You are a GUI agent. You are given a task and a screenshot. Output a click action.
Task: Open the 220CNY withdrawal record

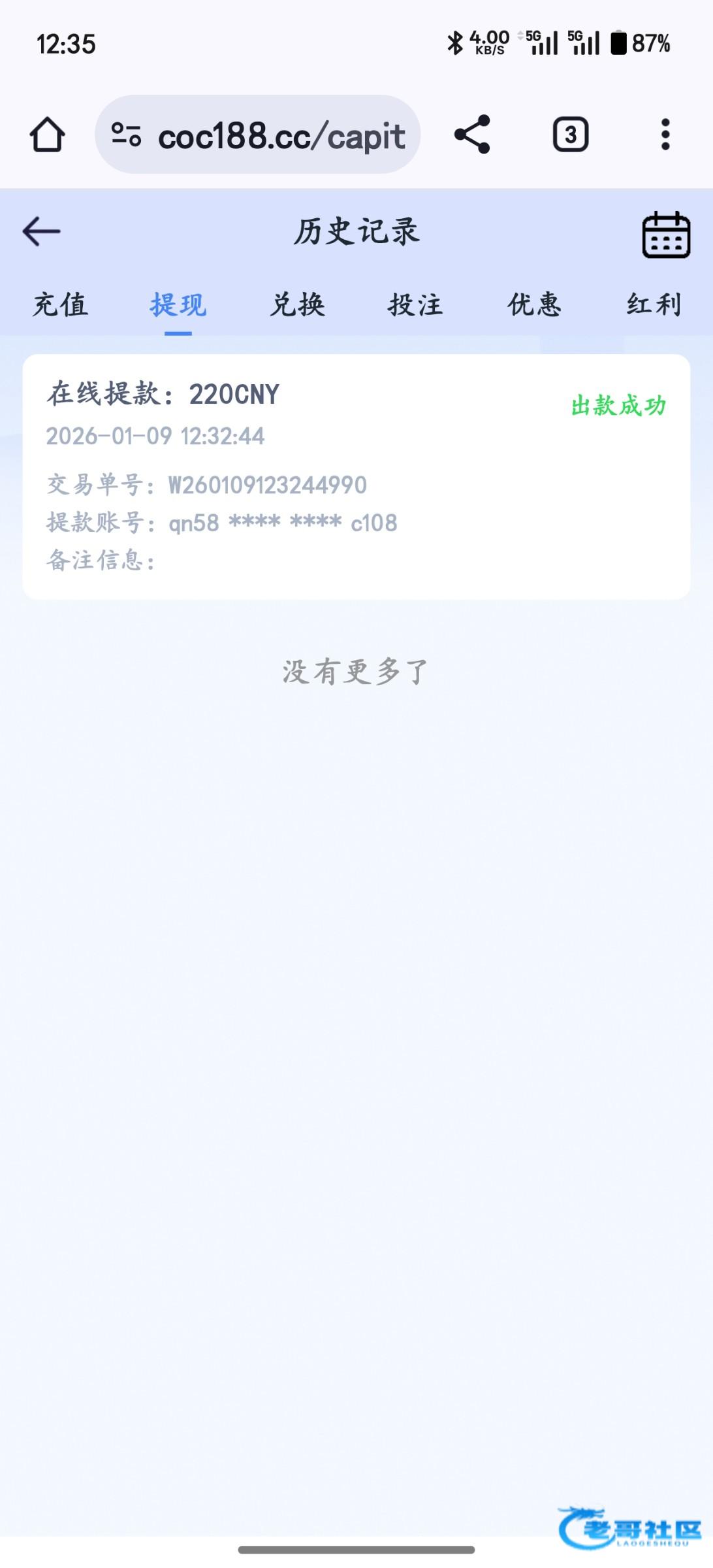(356, 476)
